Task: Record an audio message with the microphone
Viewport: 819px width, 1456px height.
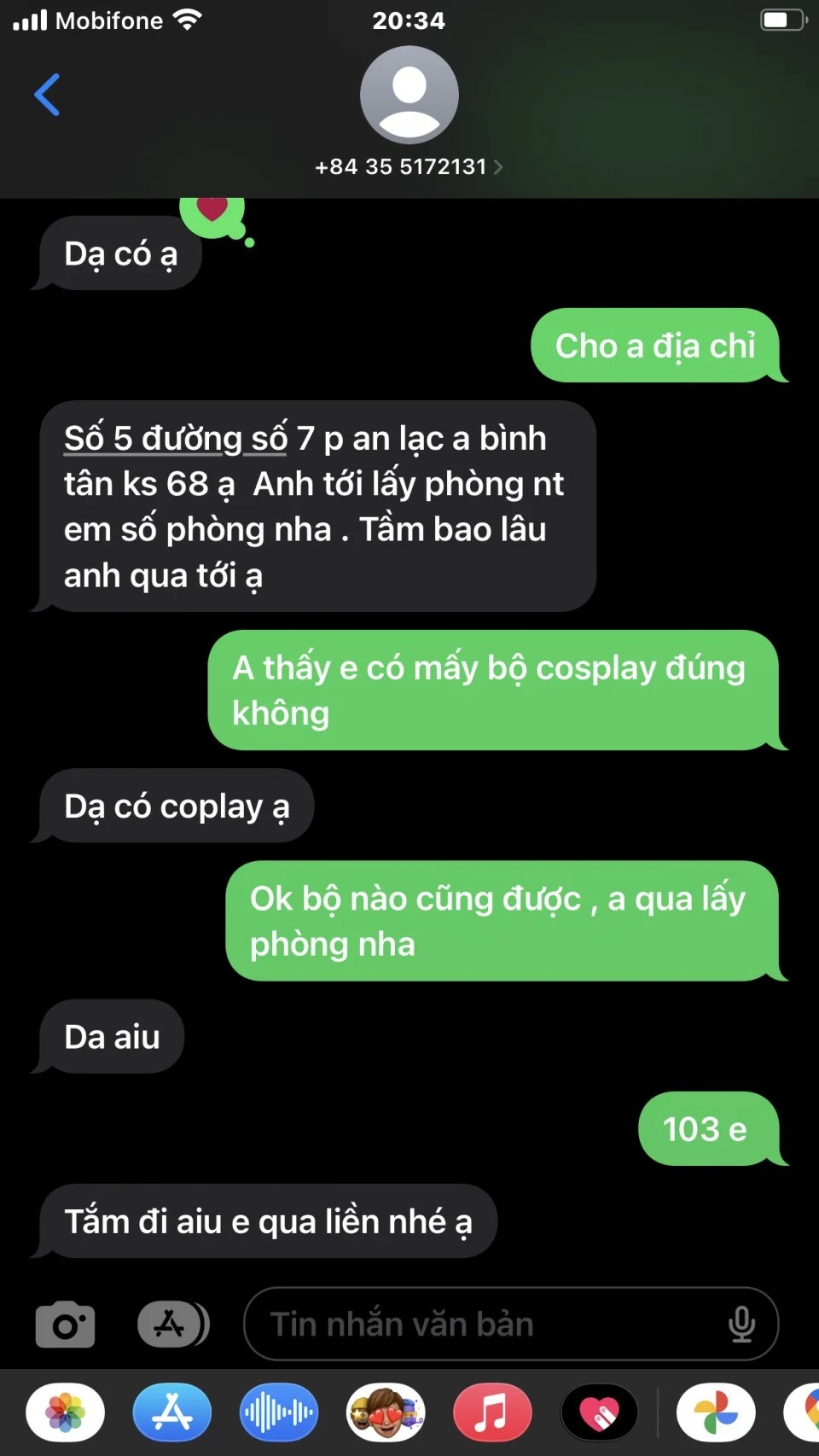Action: [x=741, y=1325]
